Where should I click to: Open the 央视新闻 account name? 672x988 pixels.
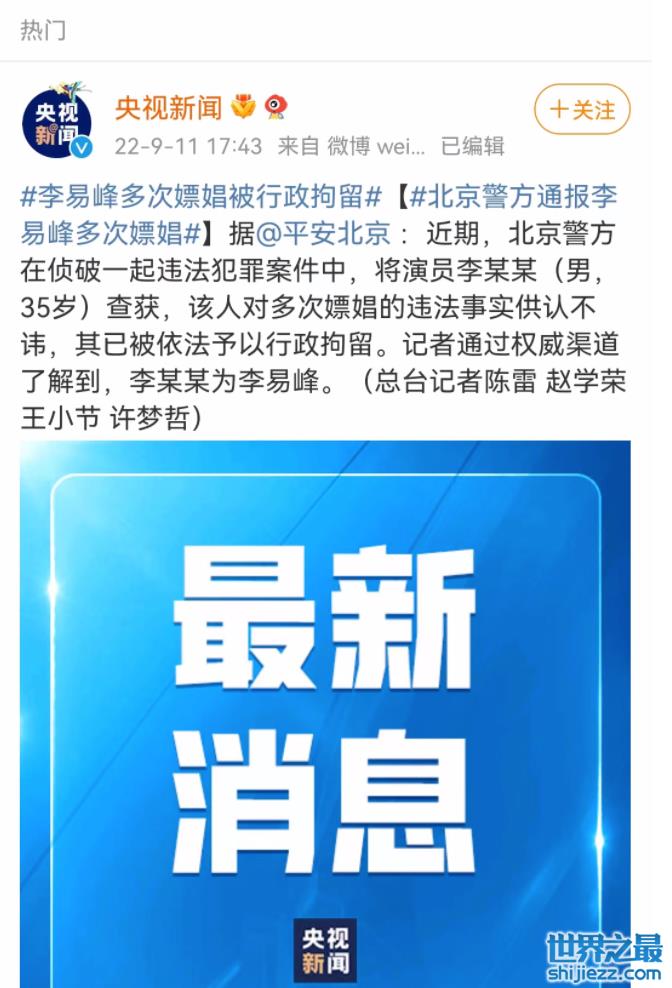(169, 105)
